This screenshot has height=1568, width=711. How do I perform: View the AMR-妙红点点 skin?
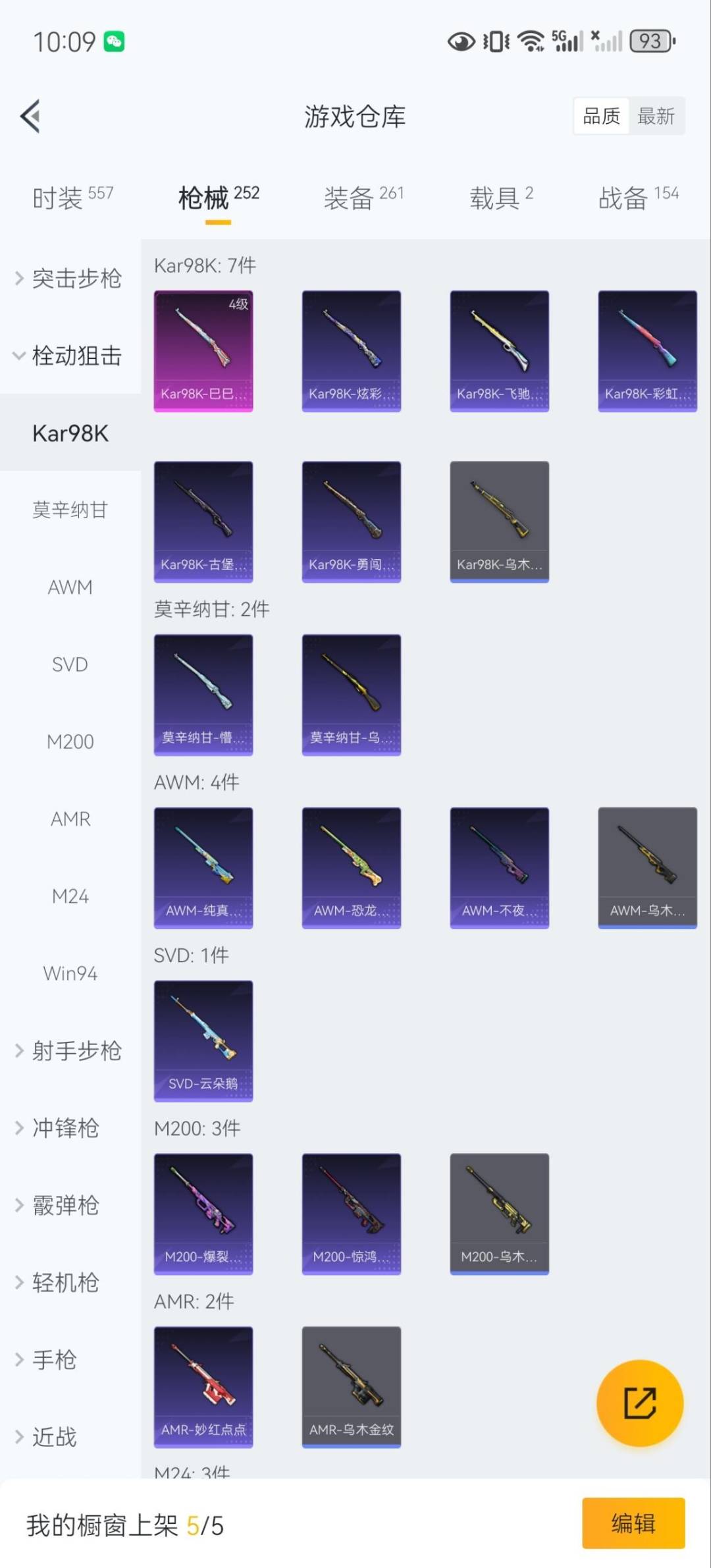tap(203, 1386)
